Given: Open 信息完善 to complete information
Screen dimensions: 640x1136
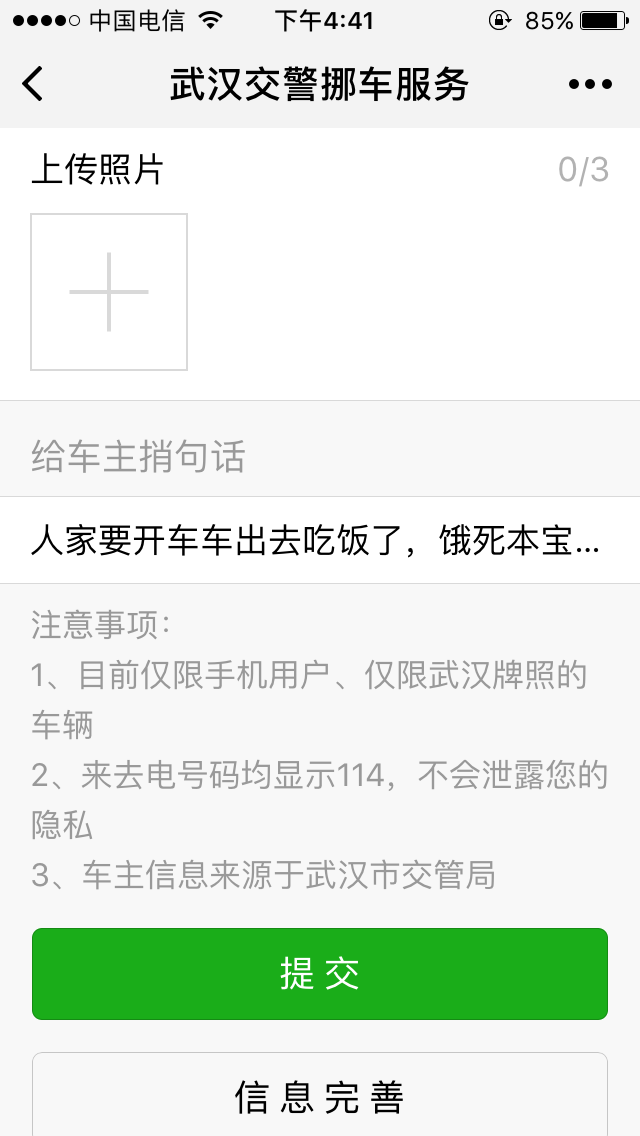Looking at the screenshot, I should [x=320, y=1096].
